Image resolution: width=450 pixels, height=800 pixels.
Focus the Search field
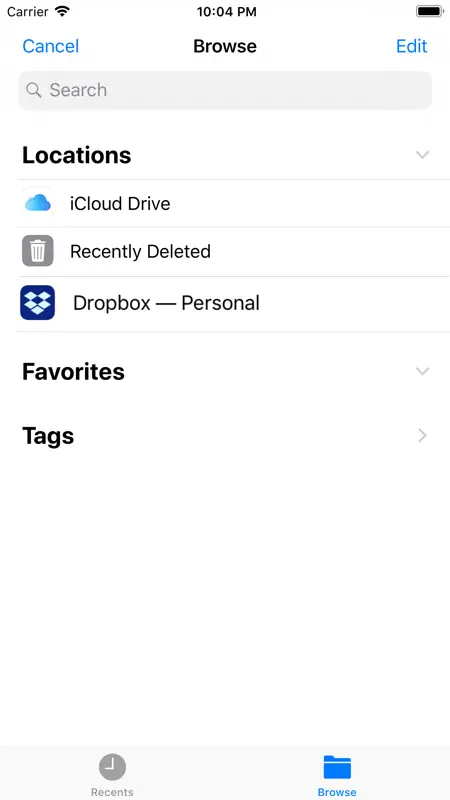click(x=225, y=90)
